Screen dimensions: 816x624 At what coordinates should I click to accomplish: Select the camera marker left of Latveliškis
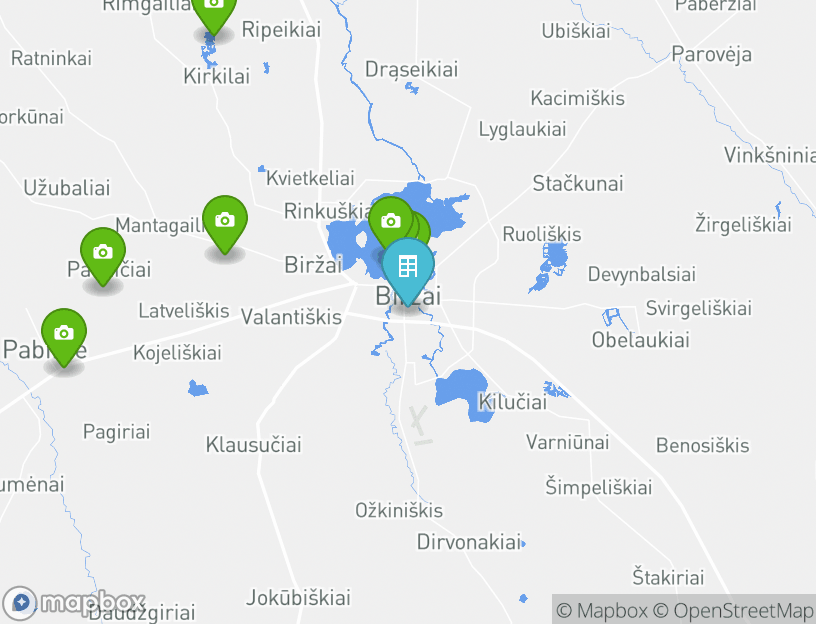point(102,253)
